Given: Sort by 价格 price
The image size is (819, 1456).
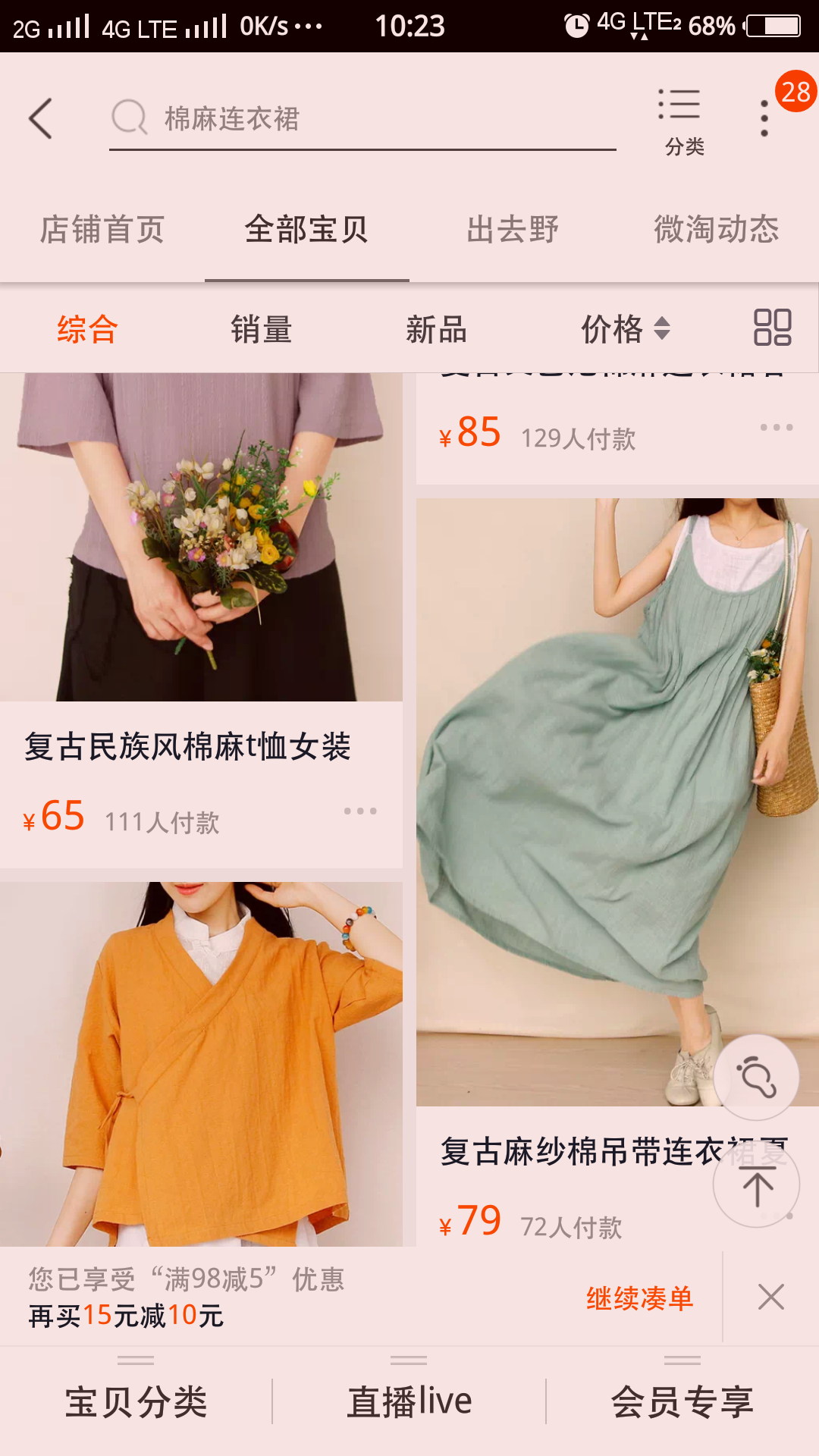Looking at the screenshot, I should [x=625, y=329].
